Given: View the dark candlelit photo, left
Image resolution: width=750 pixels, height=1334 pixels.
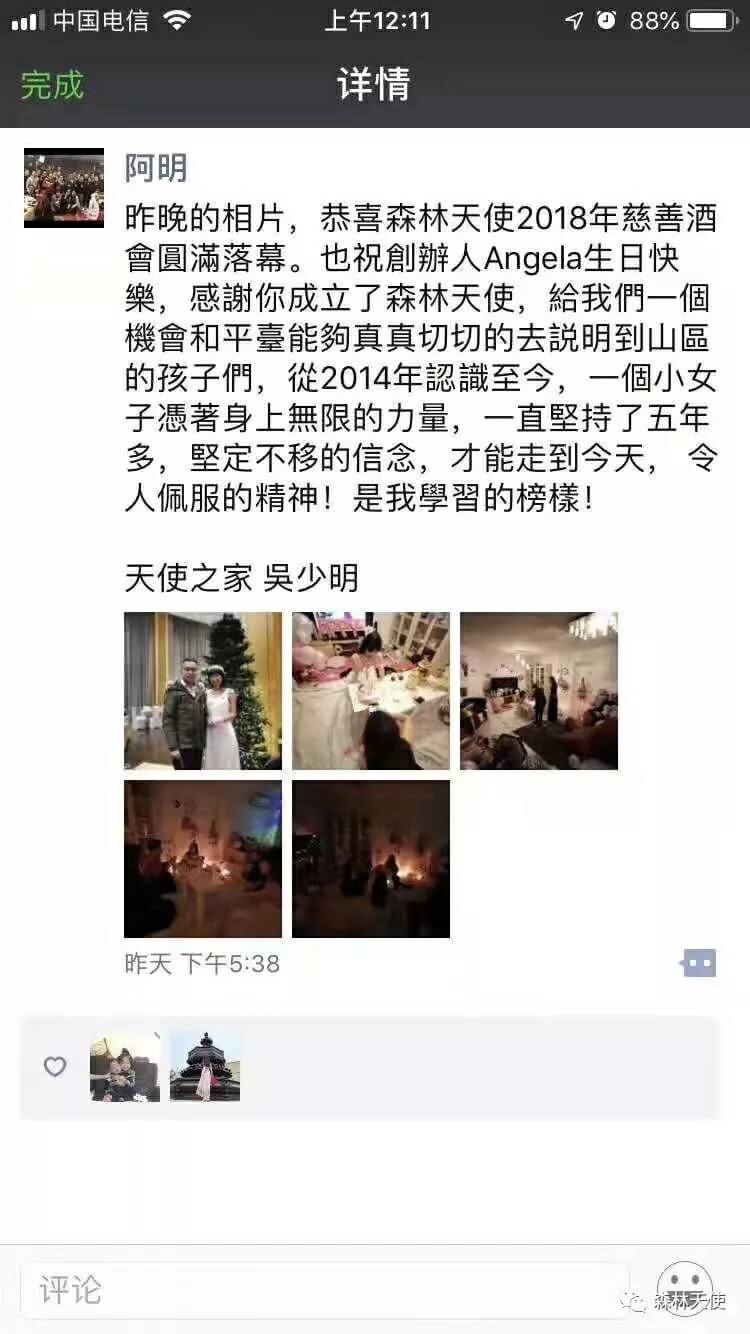Looking at the screenshot, I should coord(203,859).
